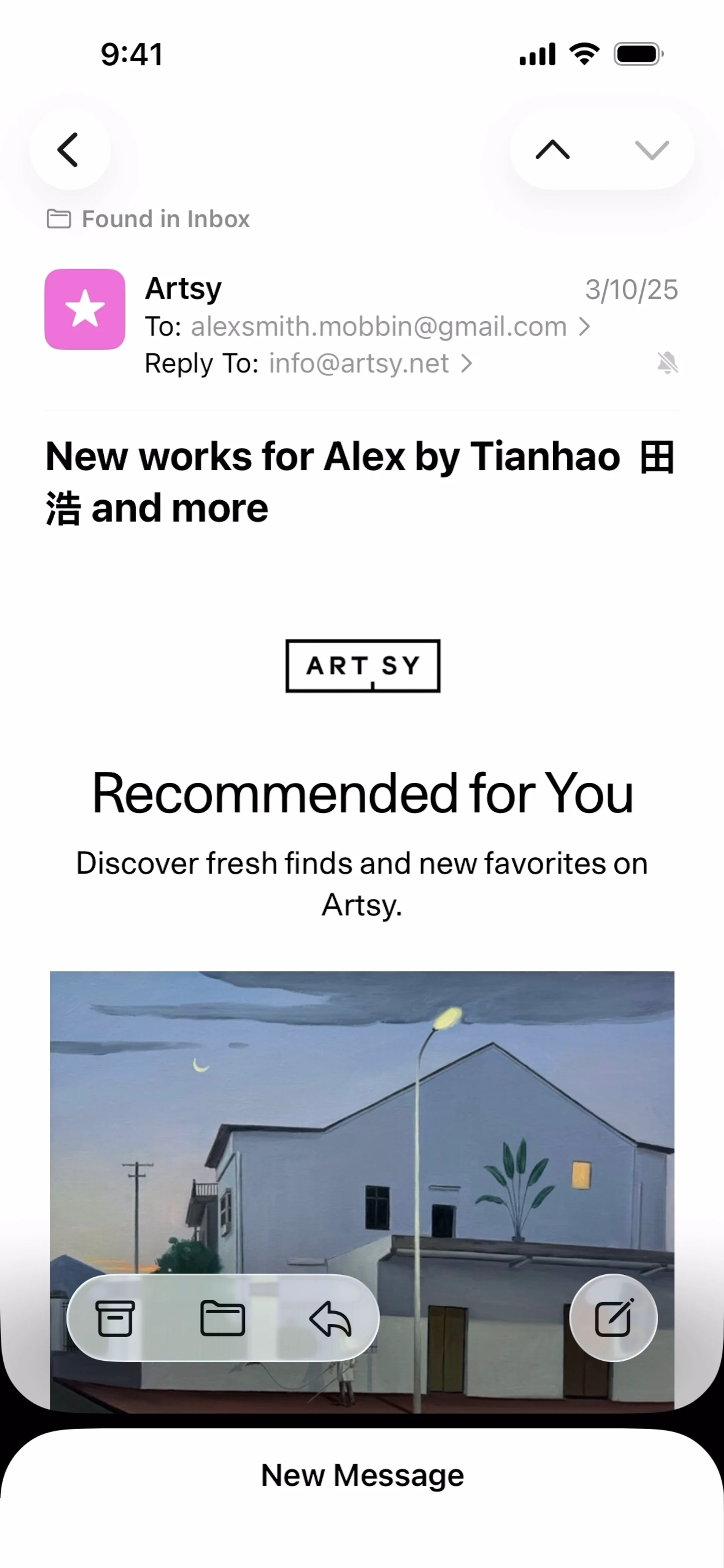Viewport: 724px width, 1568px height.
Task: Open the Artsy sender avatar
Action: pyautogui.click(x=85, y=309)
